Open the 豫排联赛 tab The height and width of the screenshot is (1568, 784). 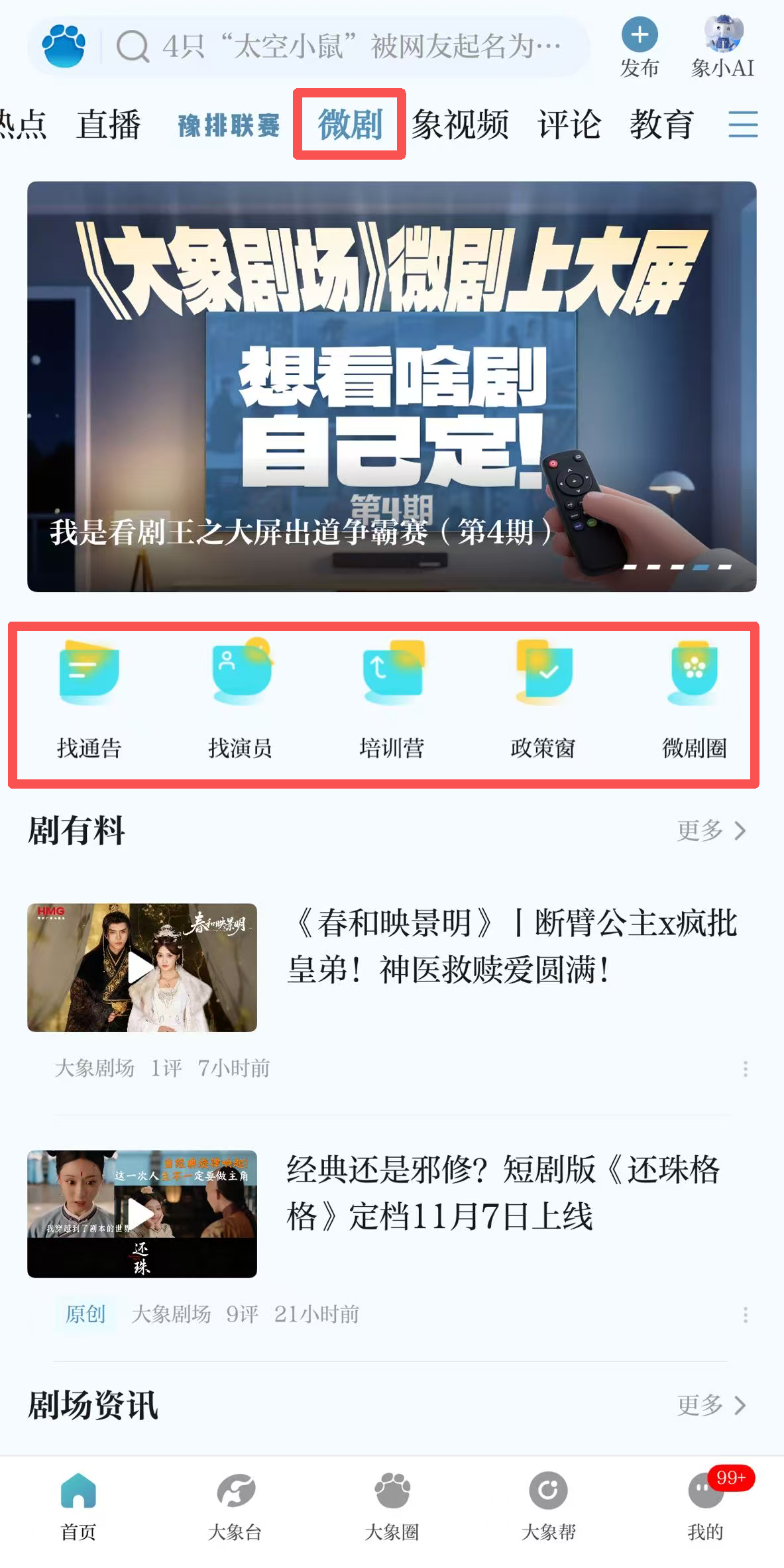229,125
